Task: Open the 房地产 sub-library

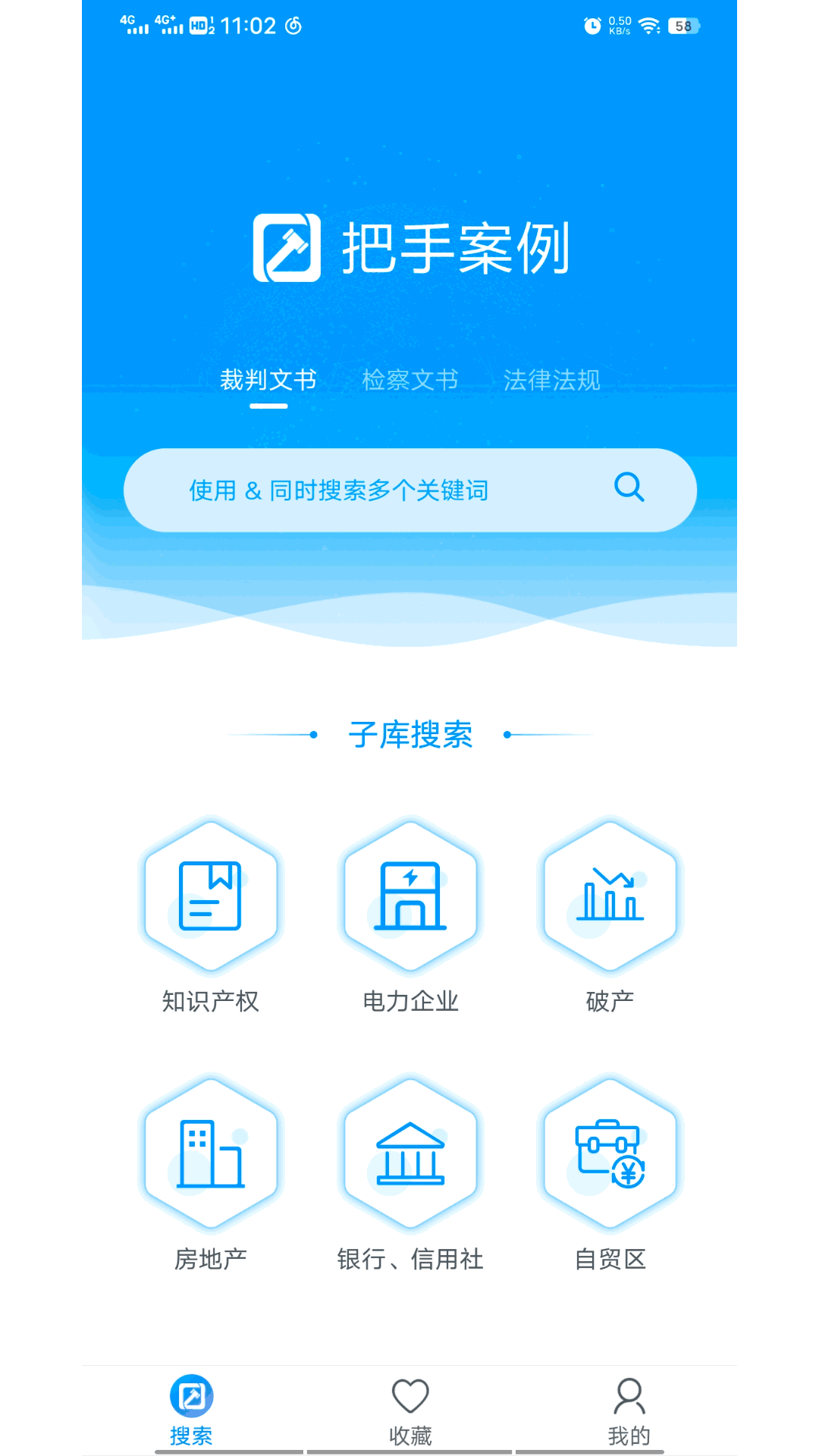Action: [x=211, y=1153]
